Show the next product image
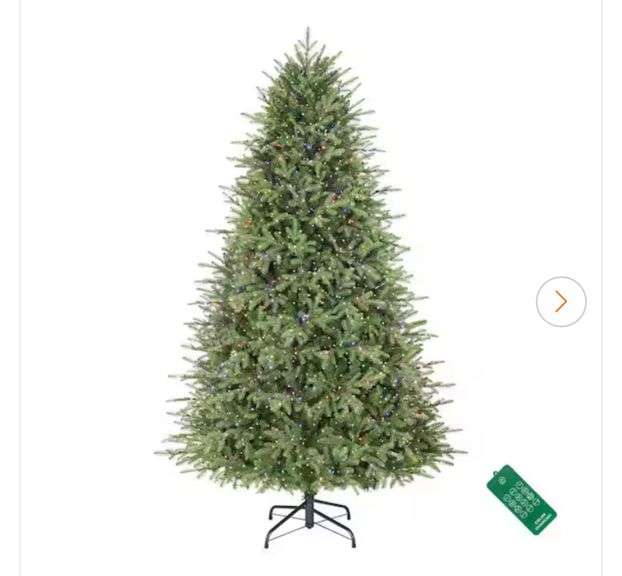The image size is (622, 576). pos(561,301)
